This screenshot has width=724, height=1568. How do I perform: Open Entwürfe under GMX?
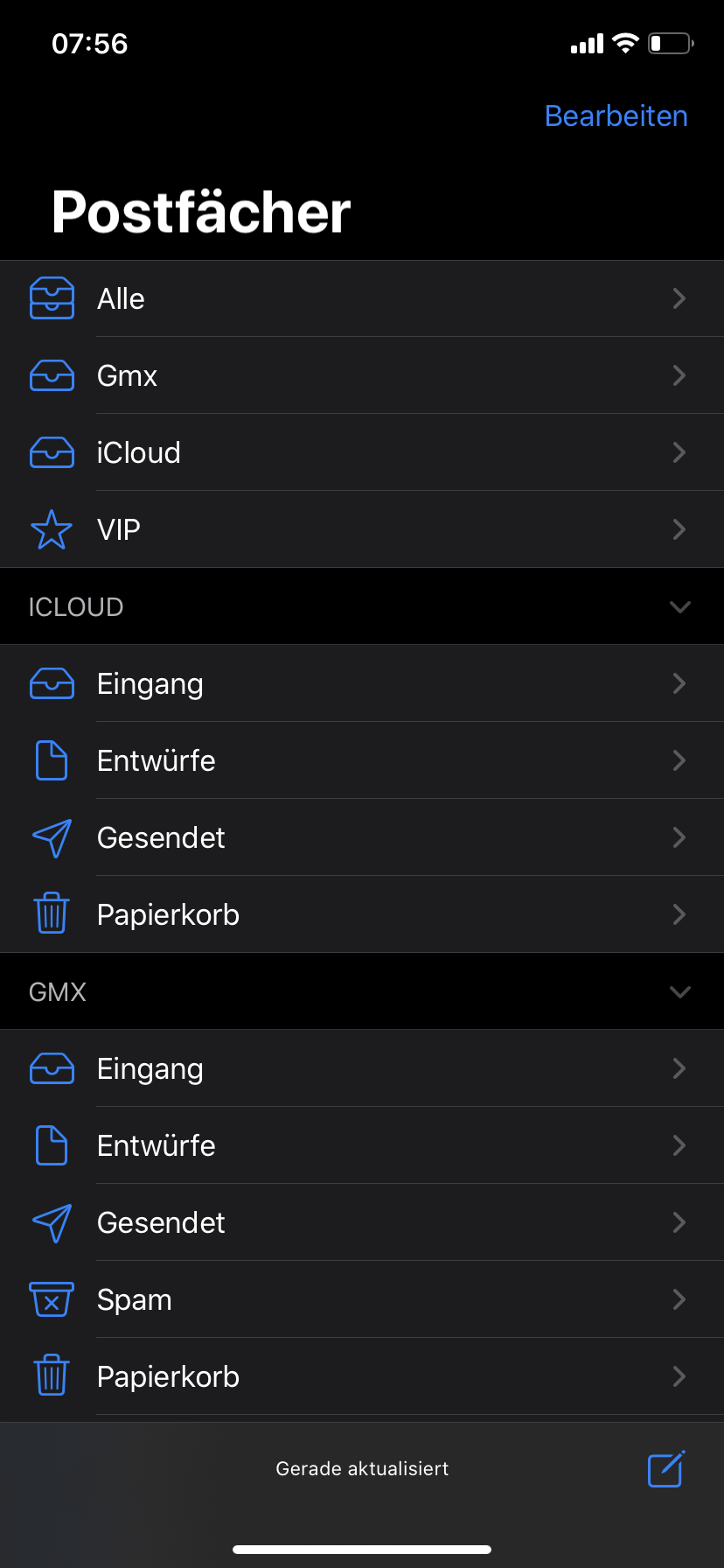pos(362,1145)
